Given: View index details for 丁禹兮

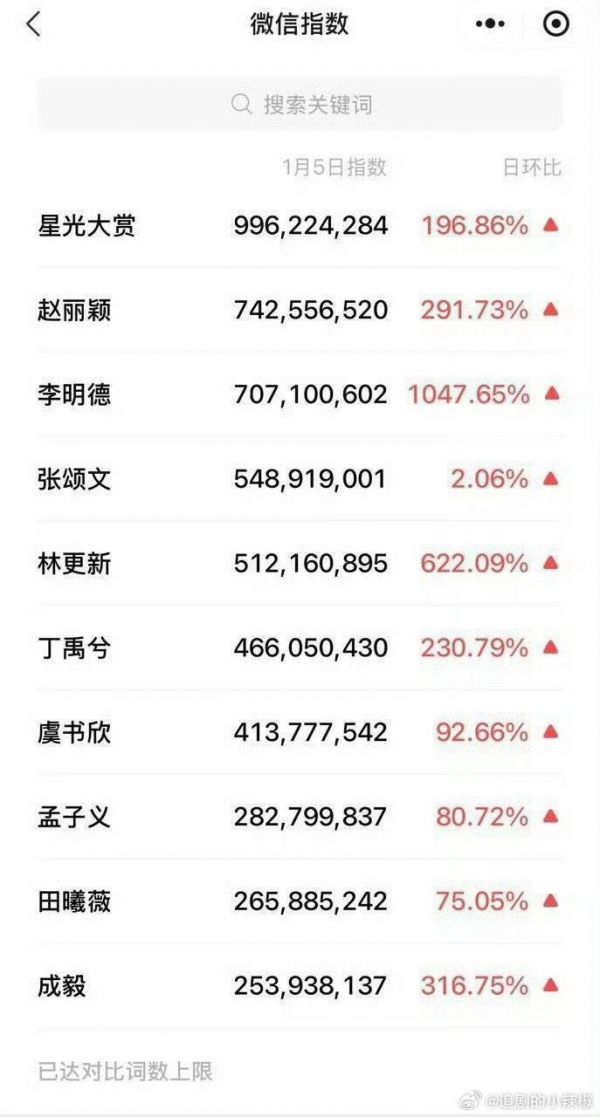Looking at the screenshot, I should point(300,648).
